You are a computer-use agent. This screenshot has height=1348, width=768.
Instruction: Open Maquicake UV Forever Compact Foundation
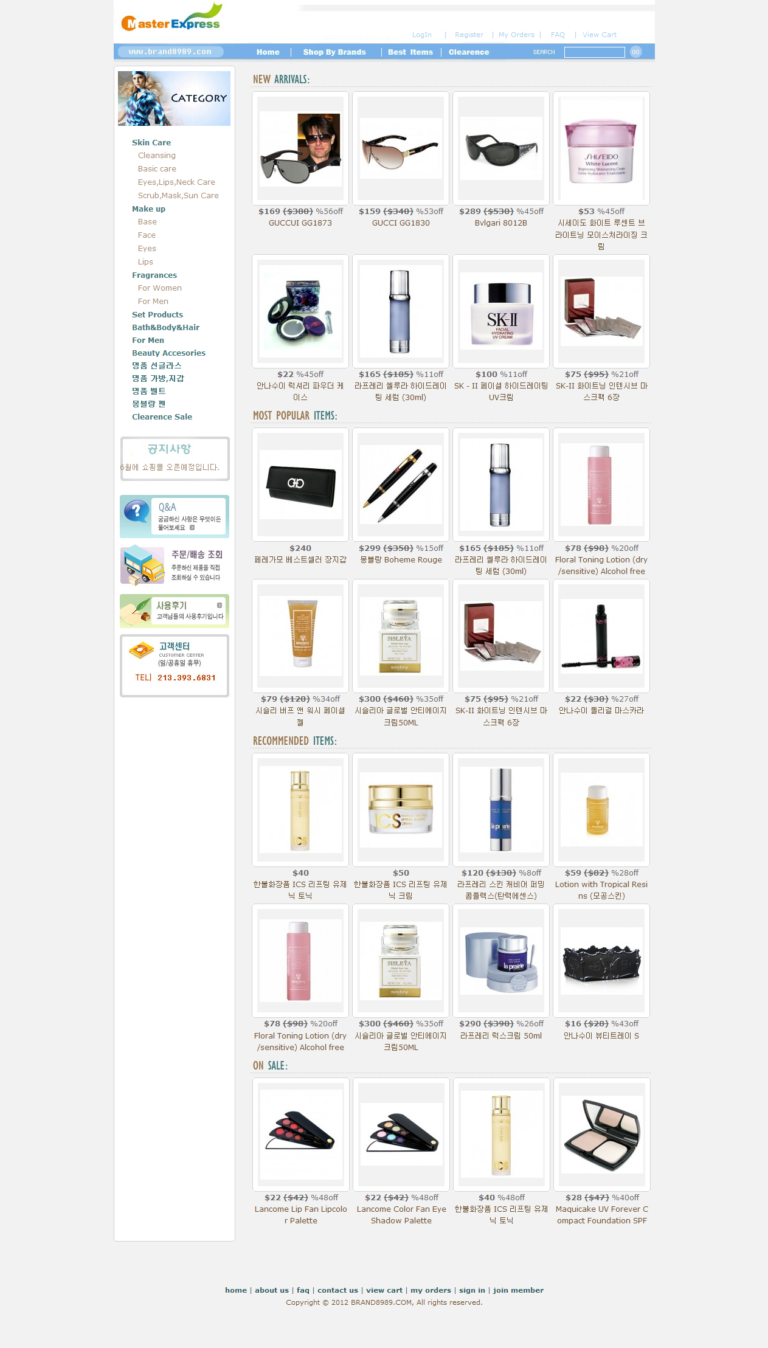[x=601, y=1215]
